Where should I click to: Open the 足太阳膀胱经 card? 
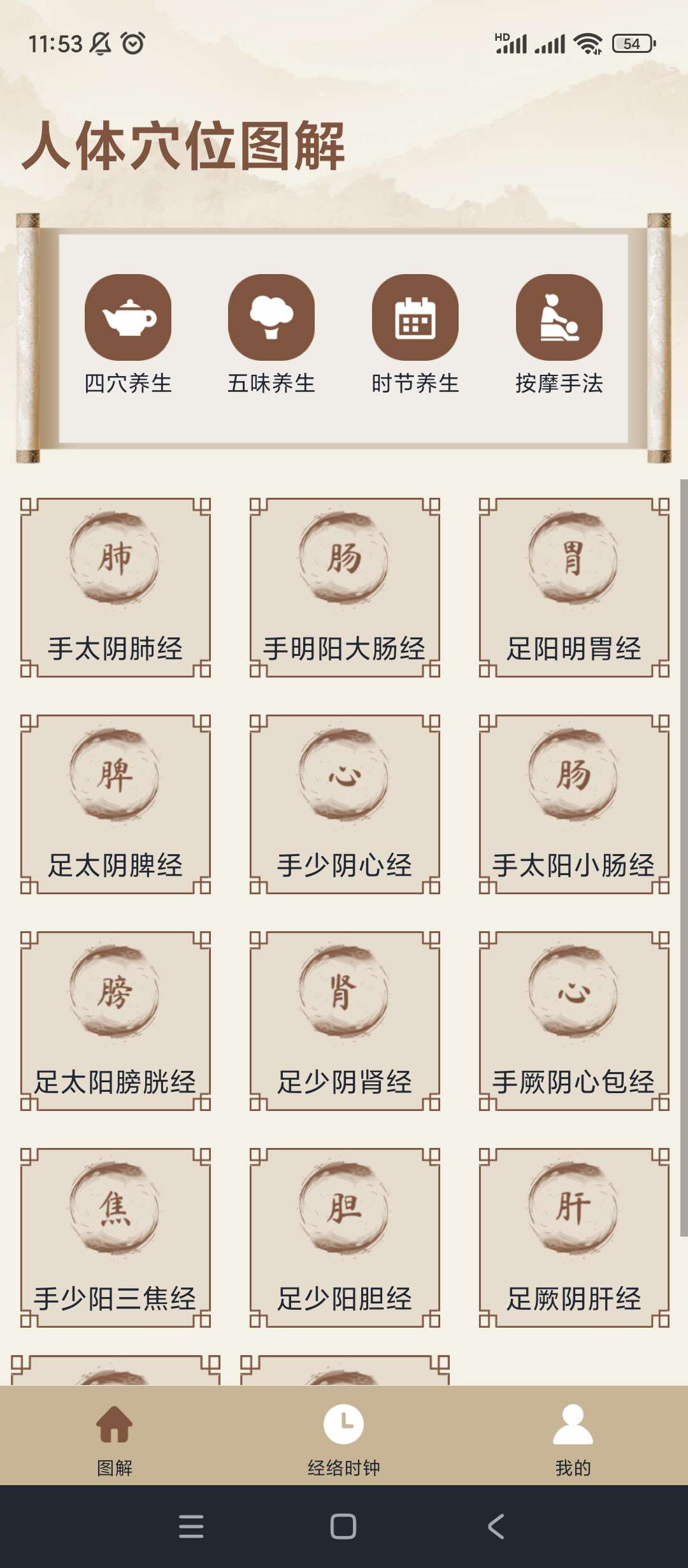[x=115, y=1020]
